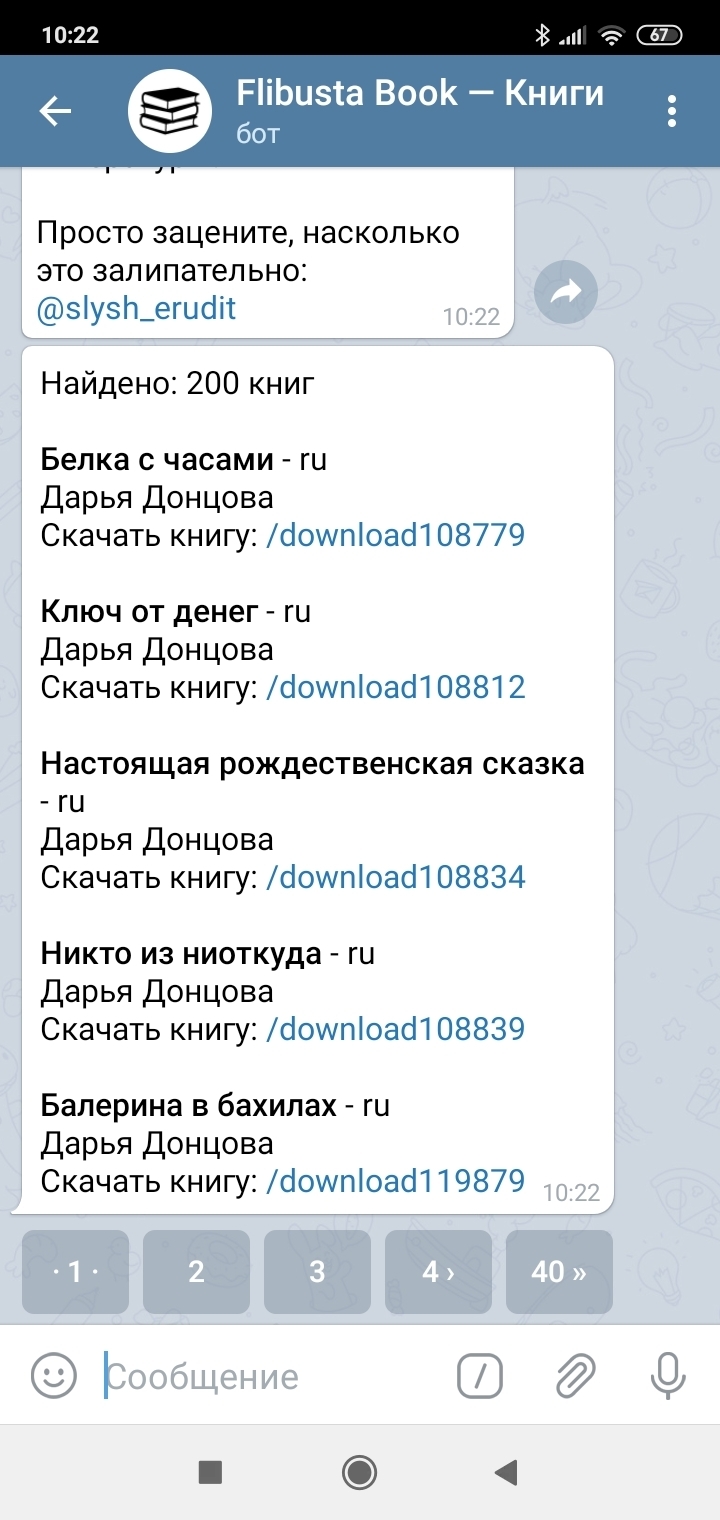Focus the Сообщение message field
This screenshot has height=1520, width=720.
point(270,1376)
